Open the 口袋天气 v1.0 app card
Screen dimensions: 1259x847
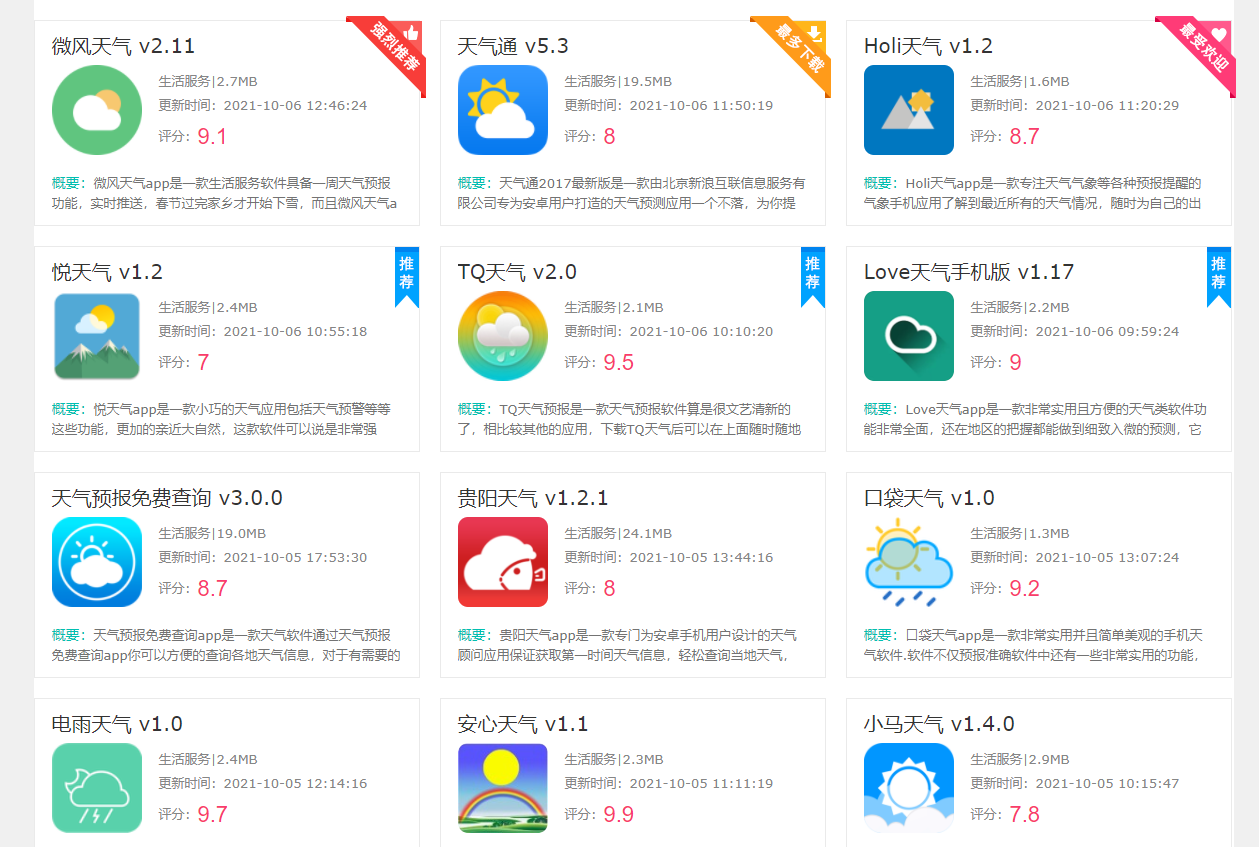(929, 498)
